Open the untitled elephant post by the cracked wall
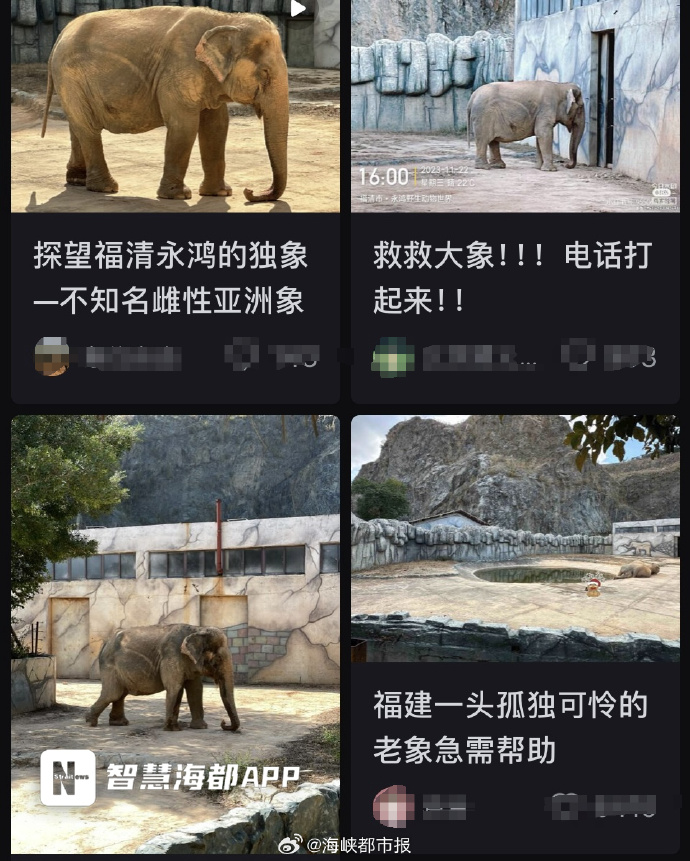 175,620
